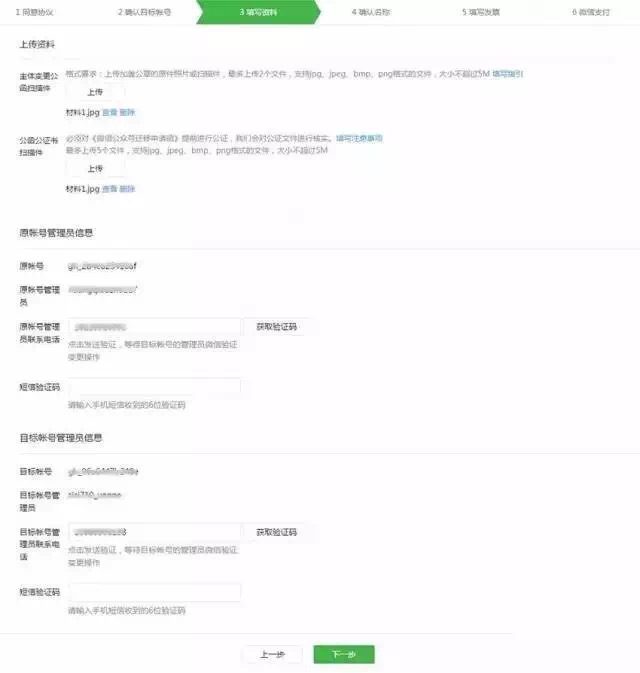Select the 目标帐号管理员联系电话 field
This screenshot has width=640, height=673.
154,532
